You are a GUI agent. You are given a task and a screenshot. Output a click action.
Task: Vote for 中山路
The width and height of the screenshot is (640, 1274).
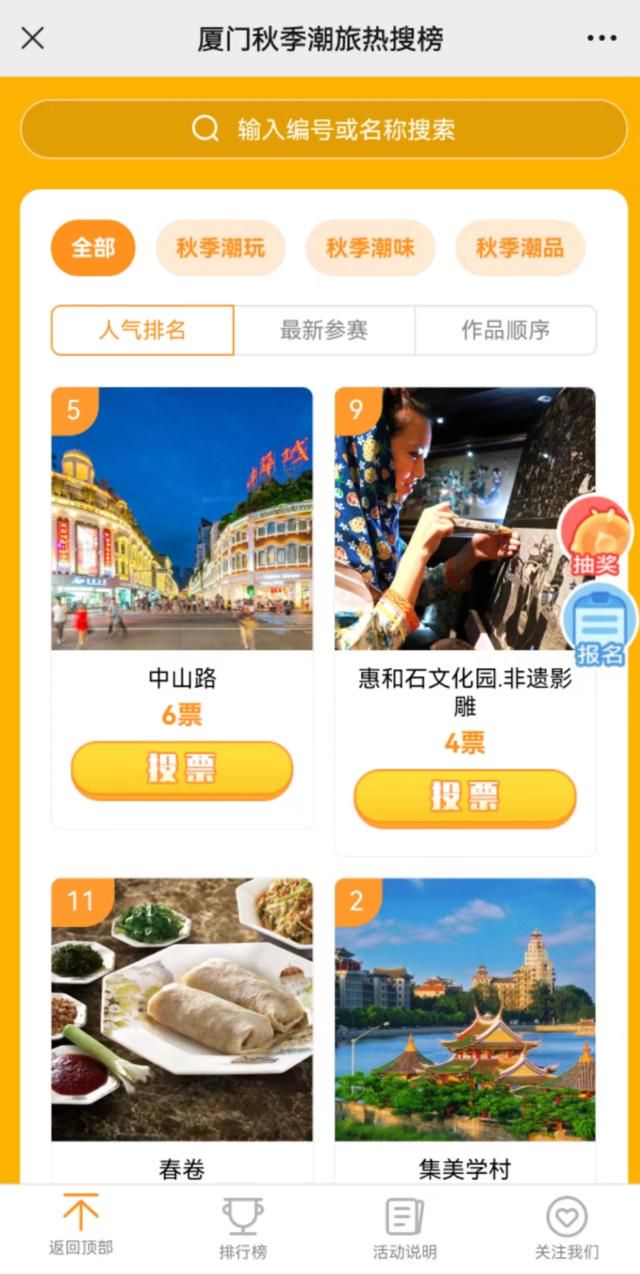coord(182,769)
